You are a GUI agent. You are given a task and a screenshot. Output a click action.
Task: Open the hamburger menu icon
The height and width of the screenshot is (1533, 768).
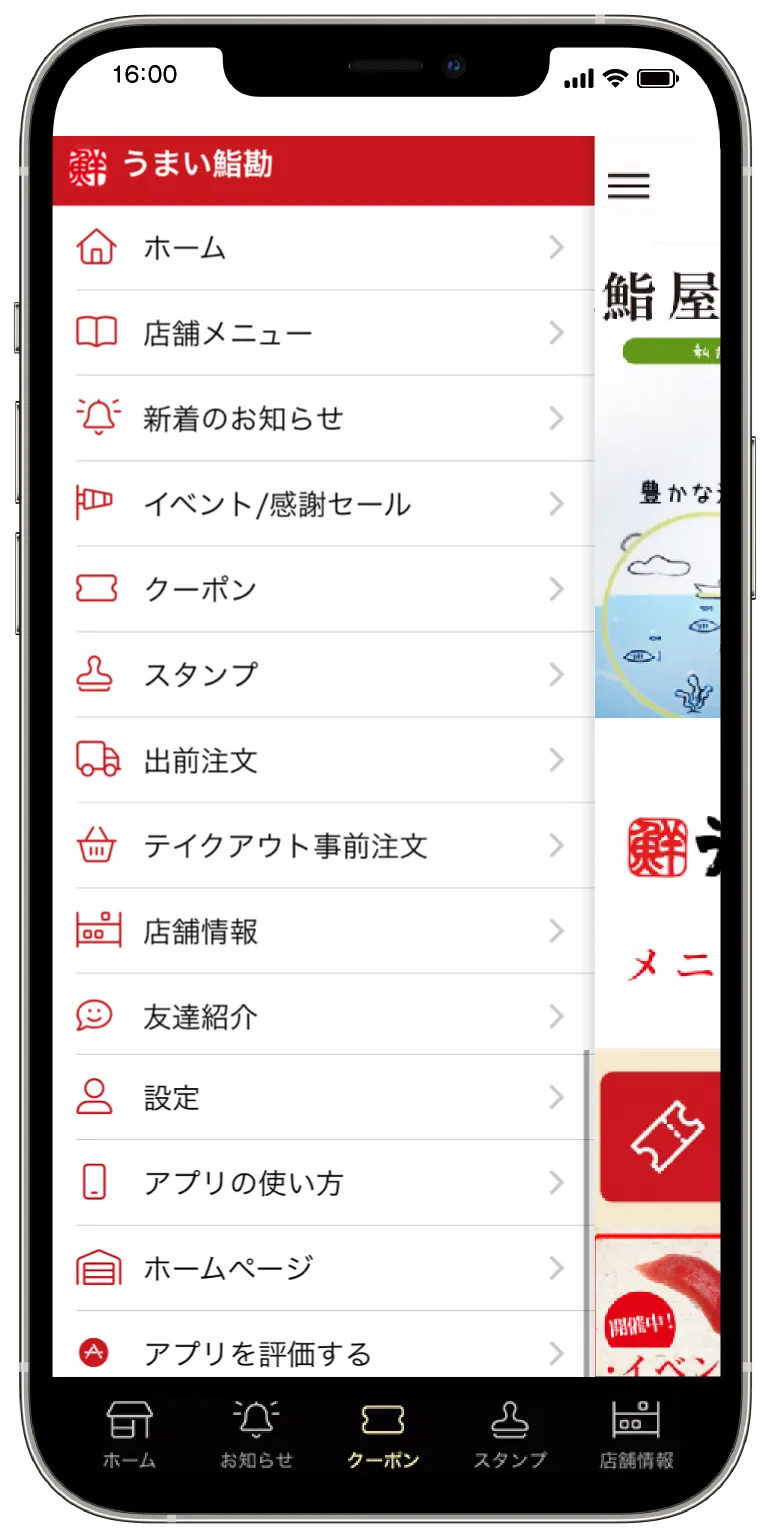click(629, 186)
